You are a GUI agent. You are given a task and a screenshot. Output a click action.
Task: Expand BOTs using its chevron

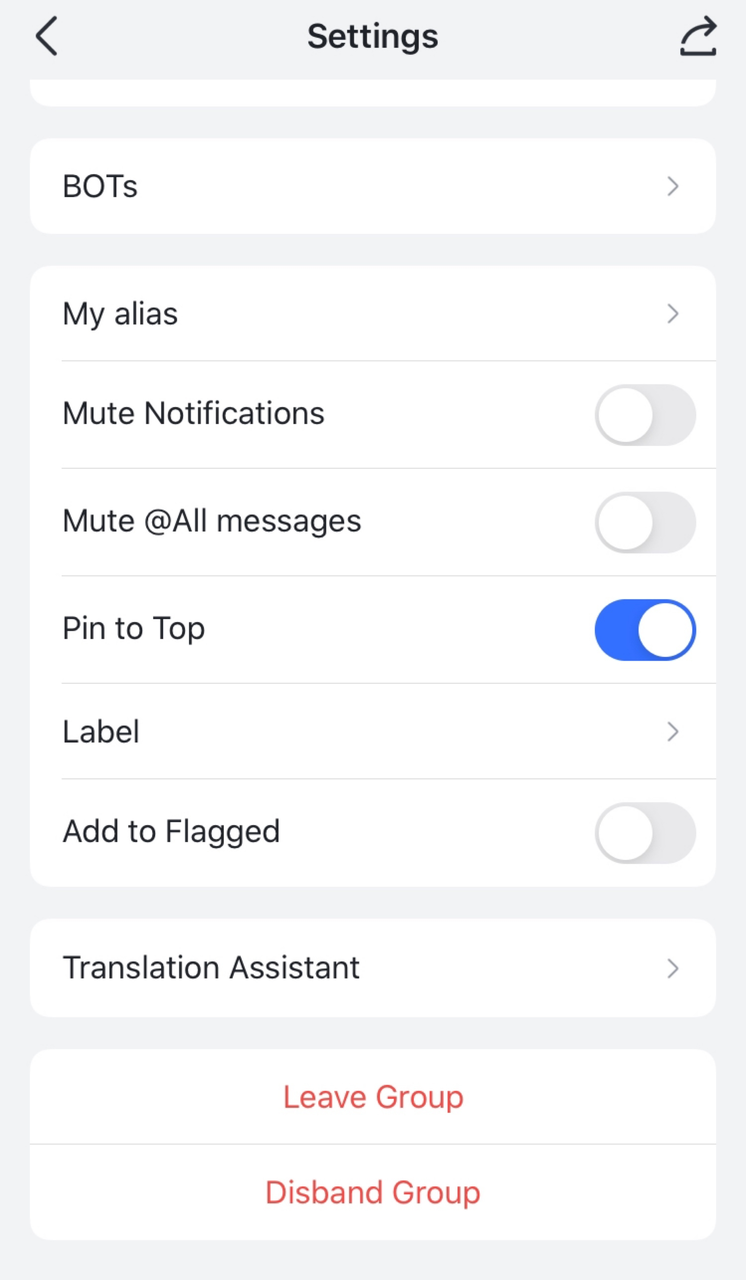coord(672,186)
